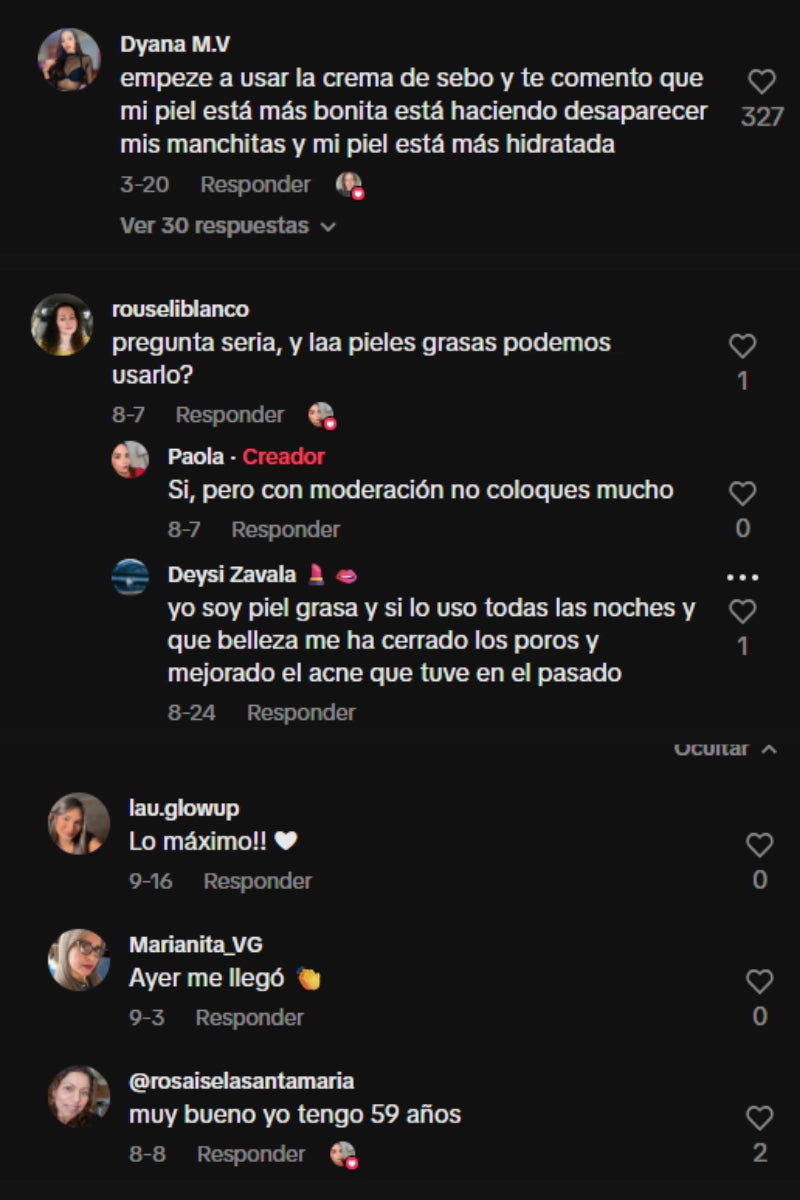This screenshot has height=1200, width=800.
Task: Like Paola's creator reply
Action: pos(742,493)
